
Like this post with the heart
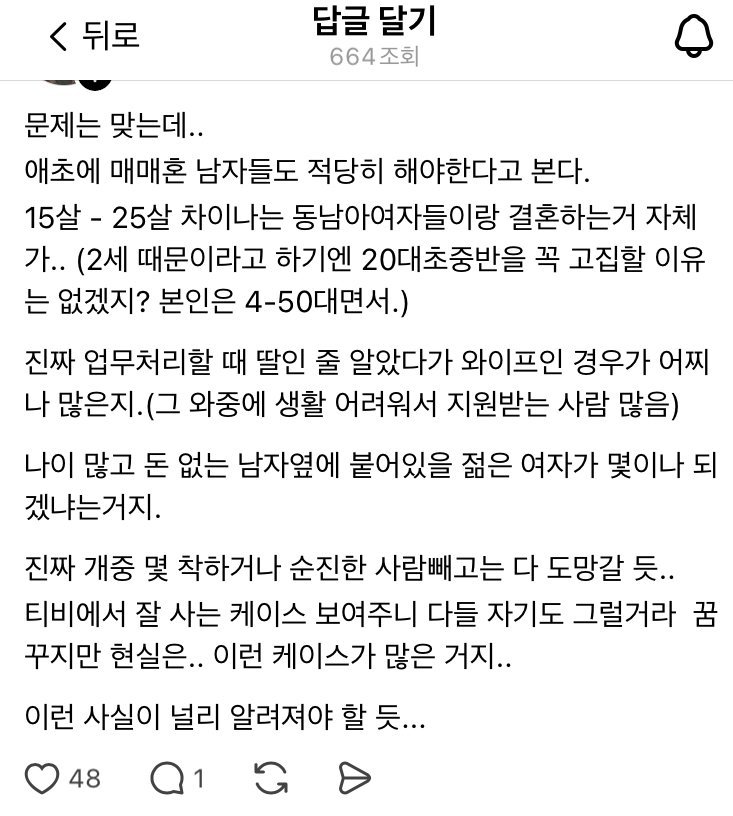click(40, 777)
